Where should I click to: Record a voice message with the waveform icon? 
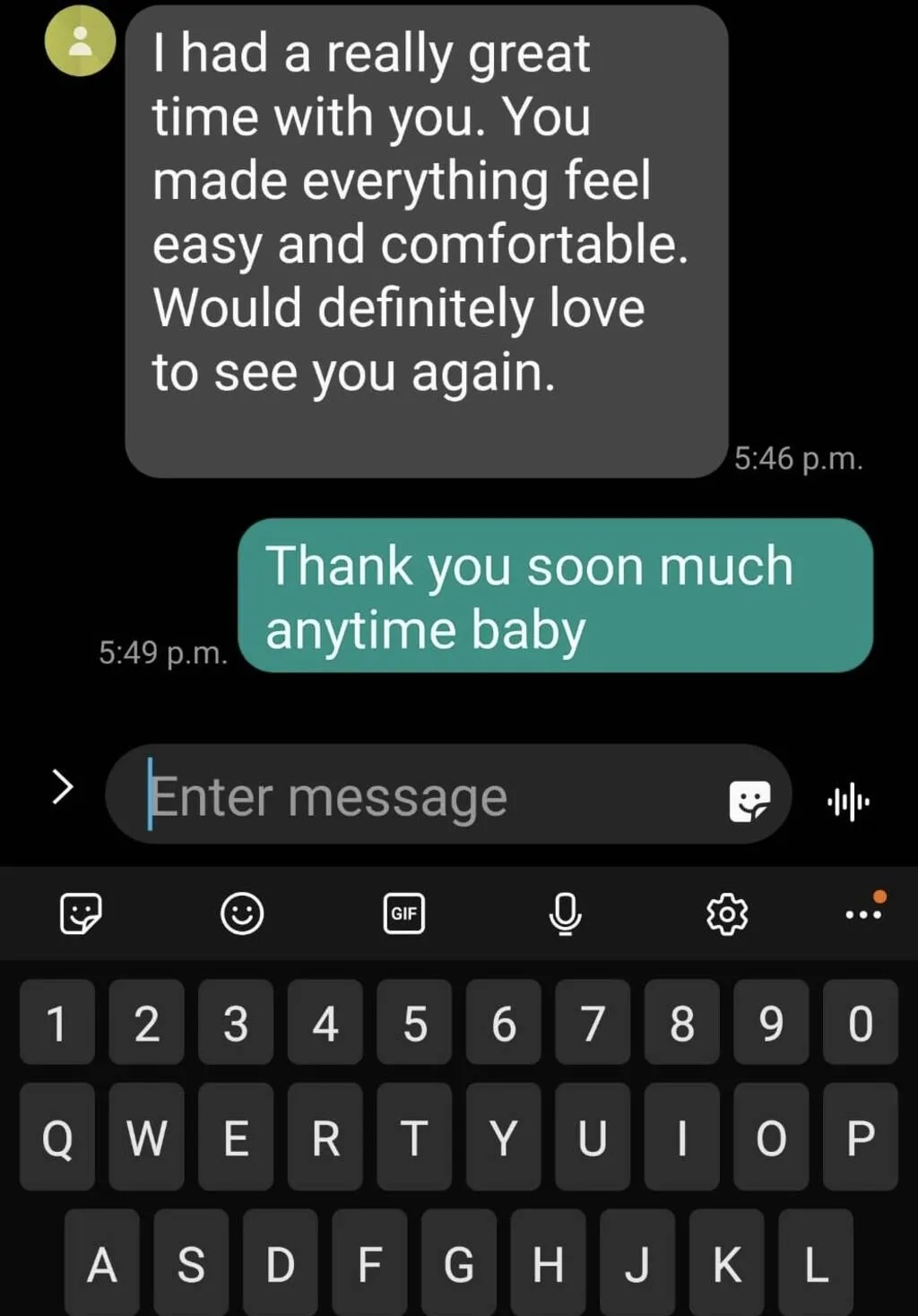click(x=847, y=801)
